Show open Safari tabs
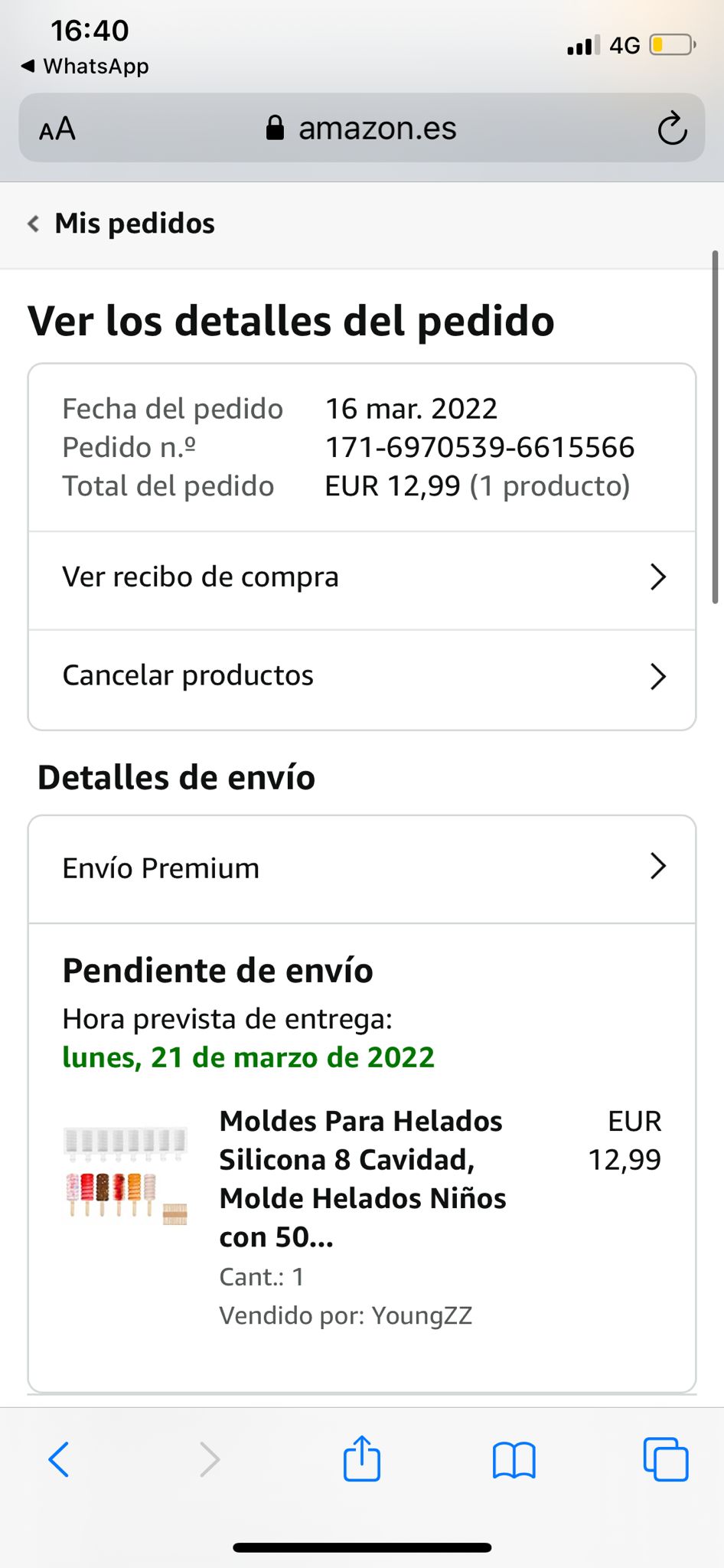724x1568 pixels. pos(665,1459)
